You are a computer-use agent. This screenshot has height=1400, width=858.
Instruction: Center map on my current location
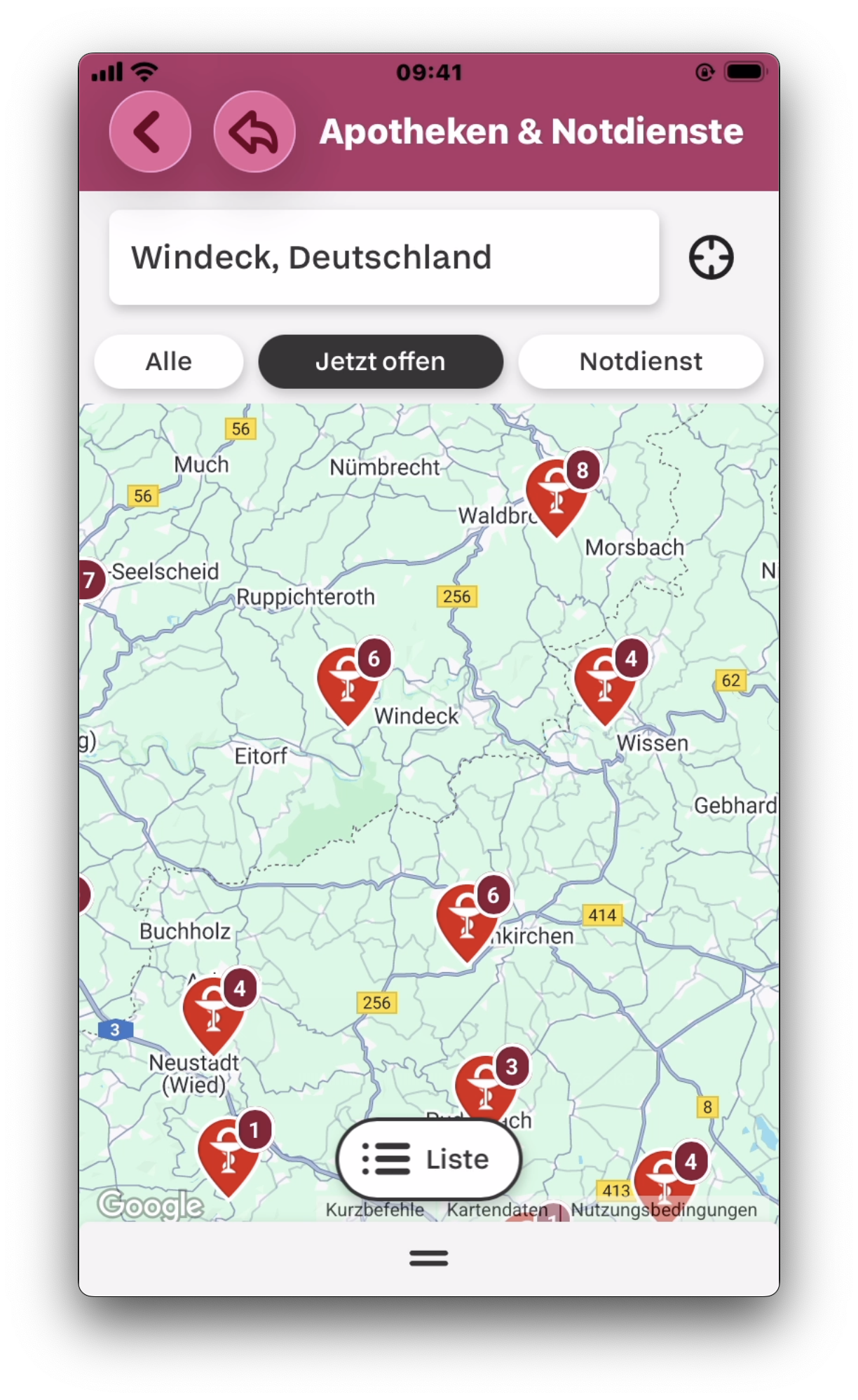711,258
